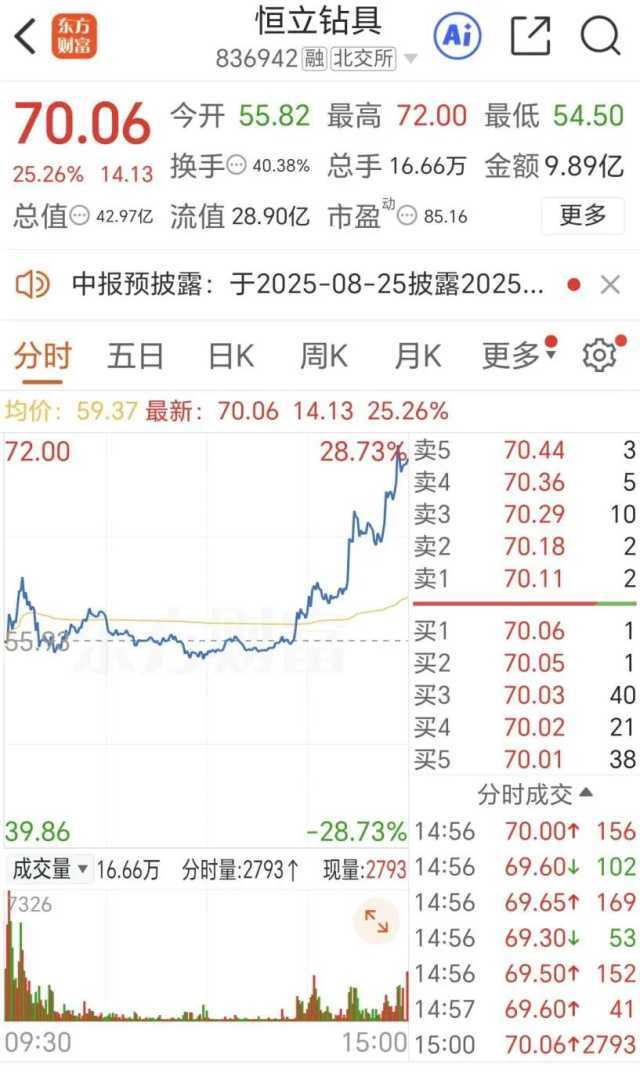This screenshot has height=1080, width=640.
Task: Tap the 更多 button for more data
Action: click(583, 215)
